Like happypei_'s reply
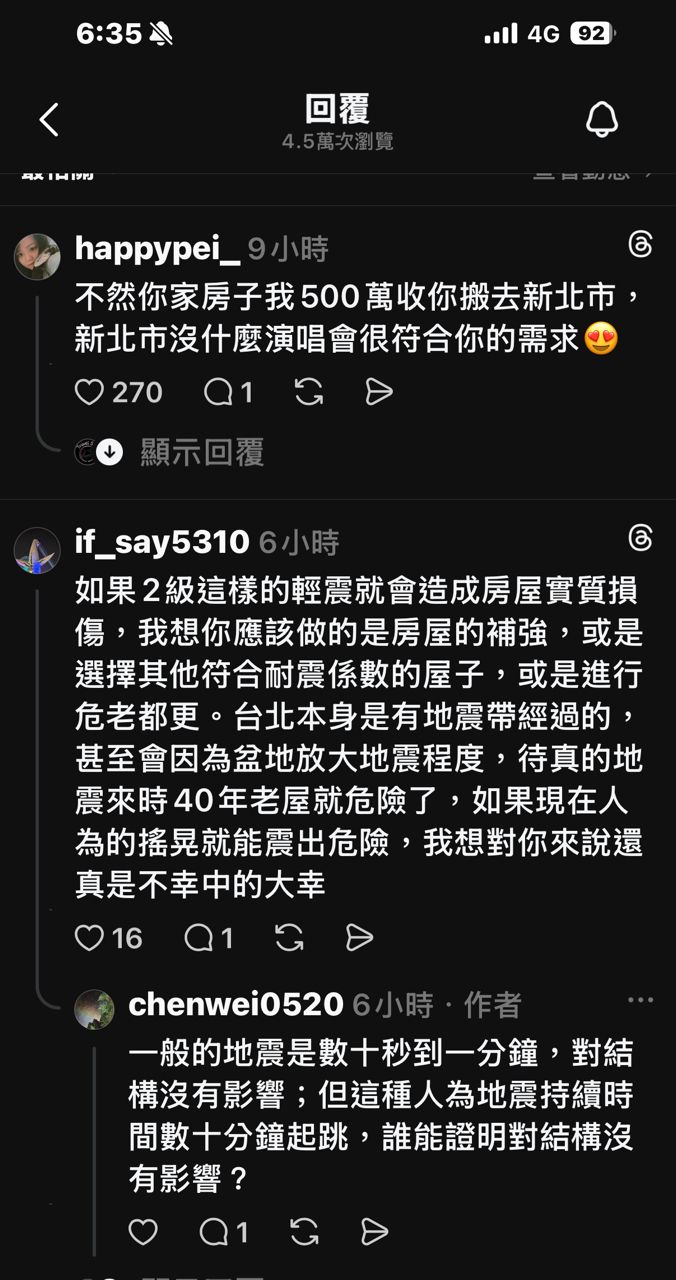The width and height of the screenshot is (676, 1280). tap(90, 393)
